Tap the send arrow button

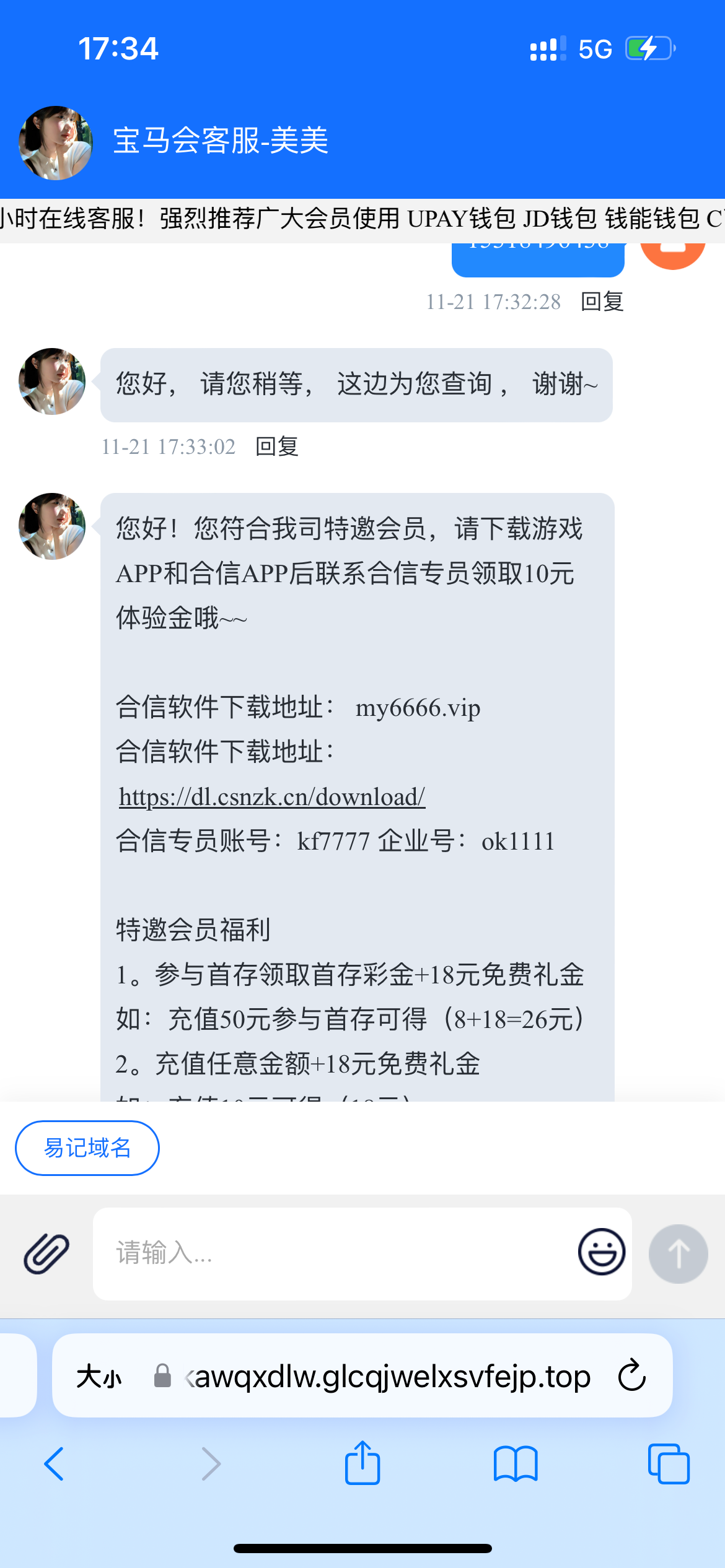tap(678, 1253)
